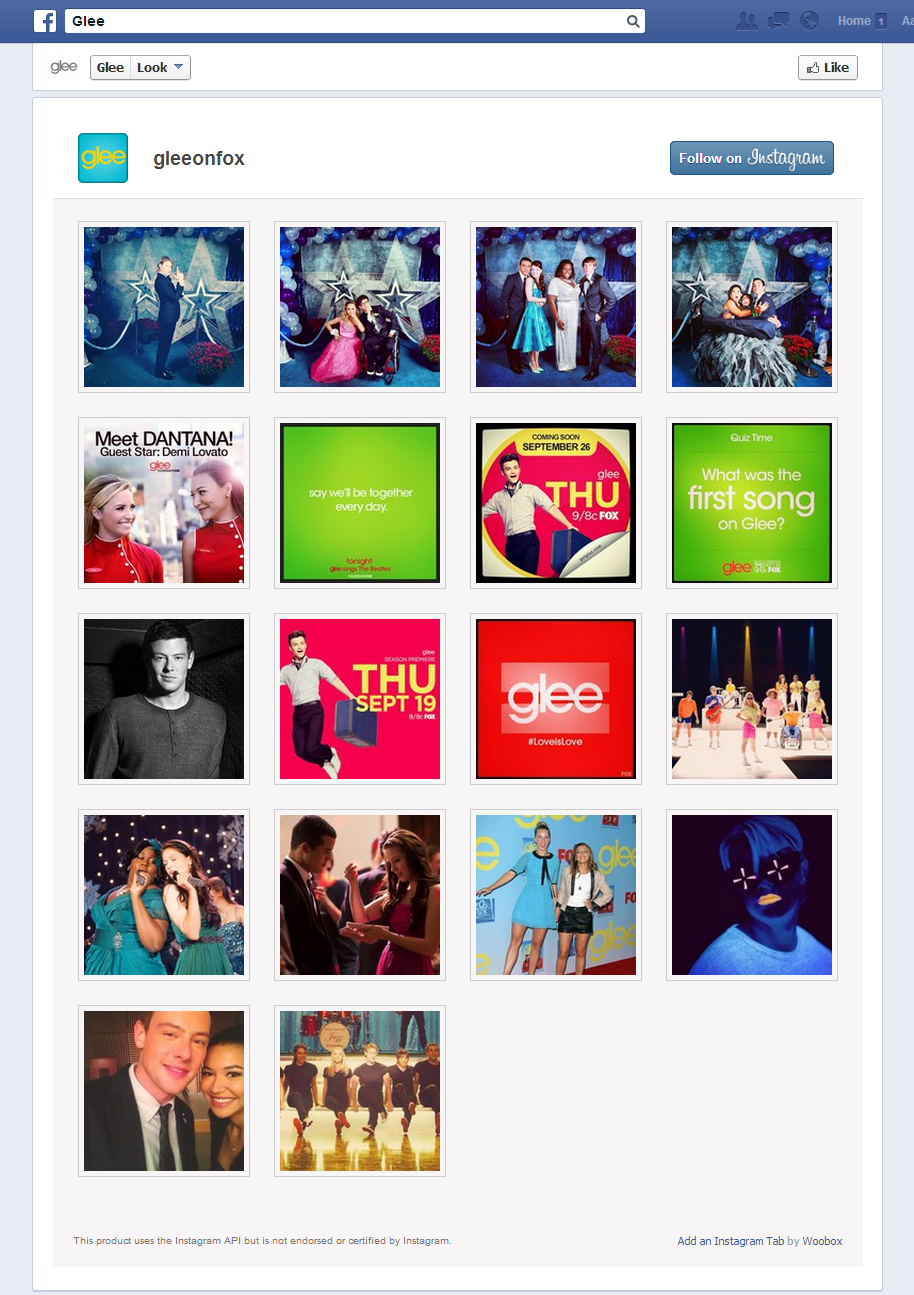Open the messages icon
The image size is (914, 1295).
click(778, 21)
